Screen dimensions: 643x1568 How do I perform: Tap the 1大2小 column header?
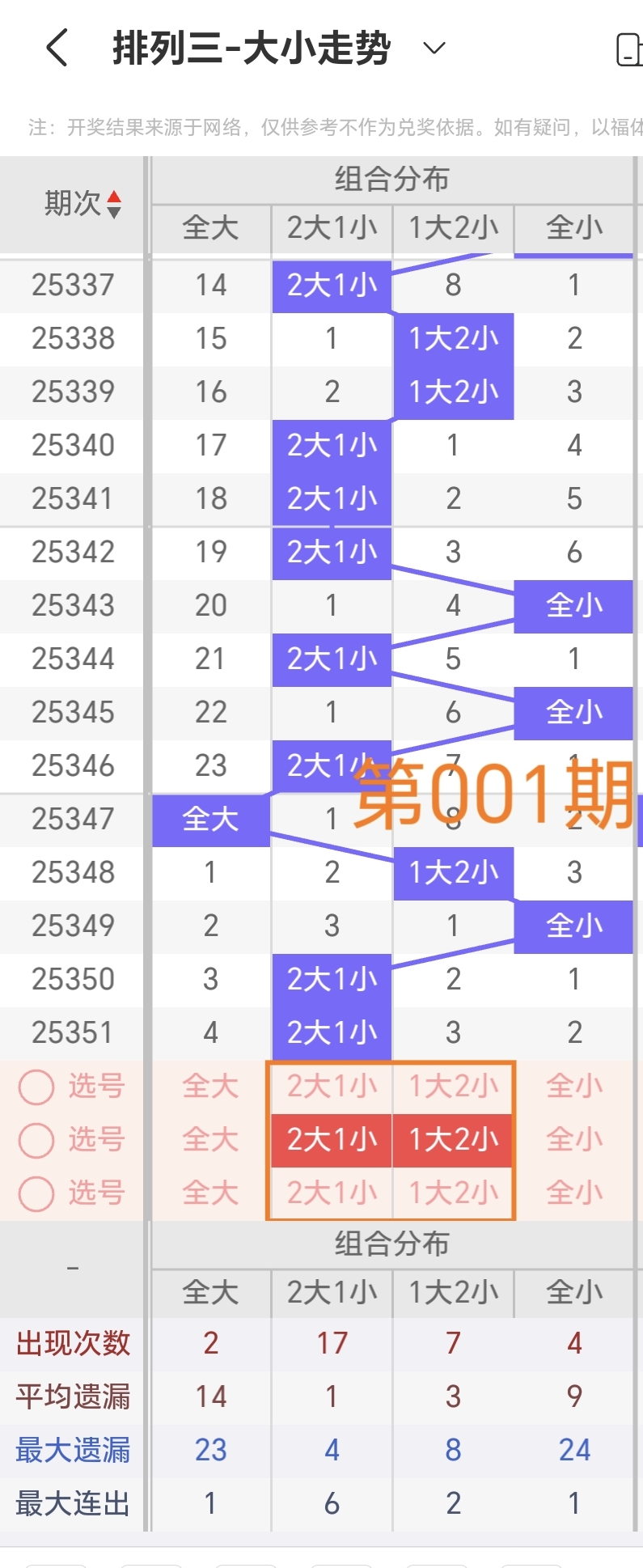click(453, 229)
